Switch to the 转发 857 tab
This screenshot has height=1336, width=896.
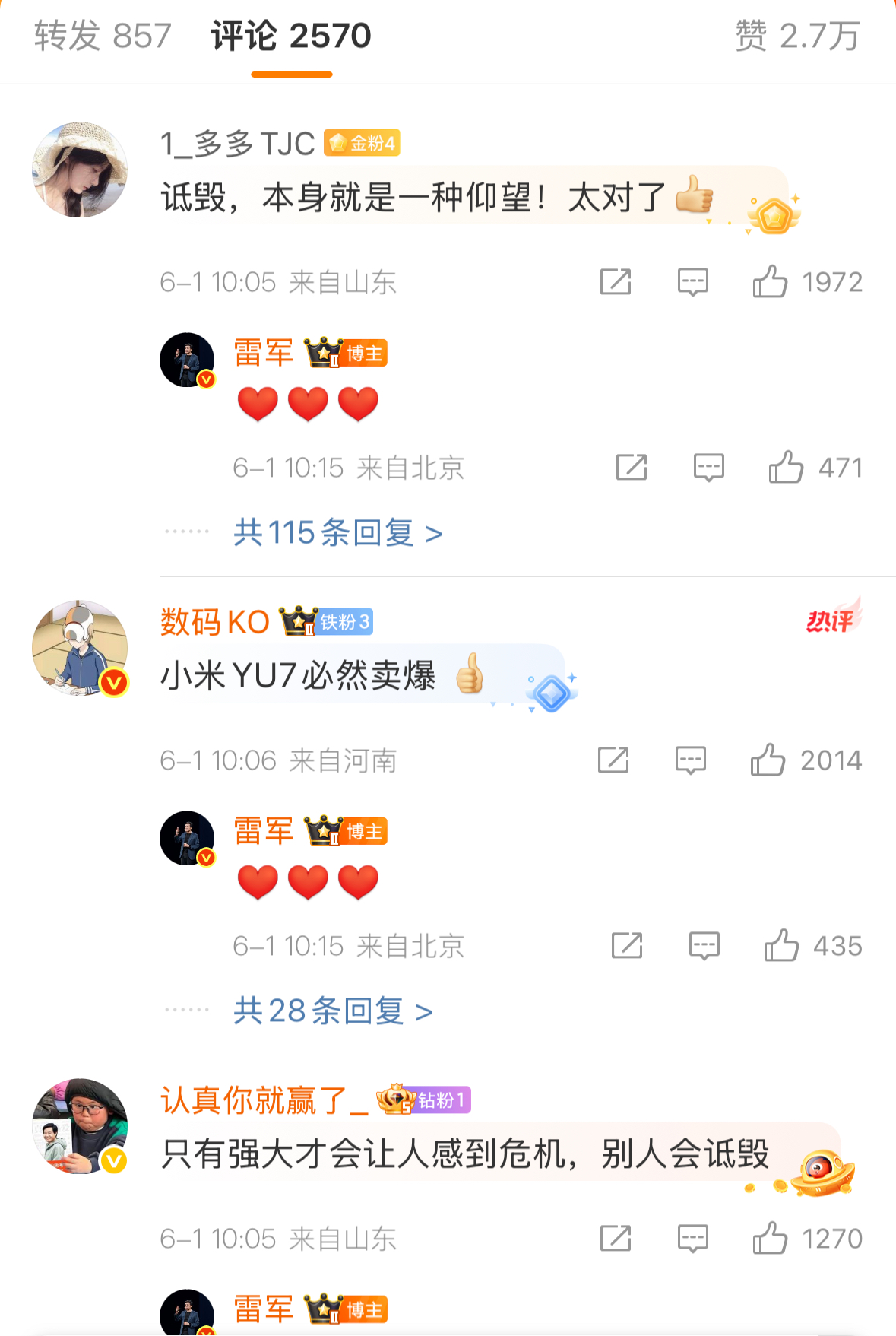[x=103, y=36]
